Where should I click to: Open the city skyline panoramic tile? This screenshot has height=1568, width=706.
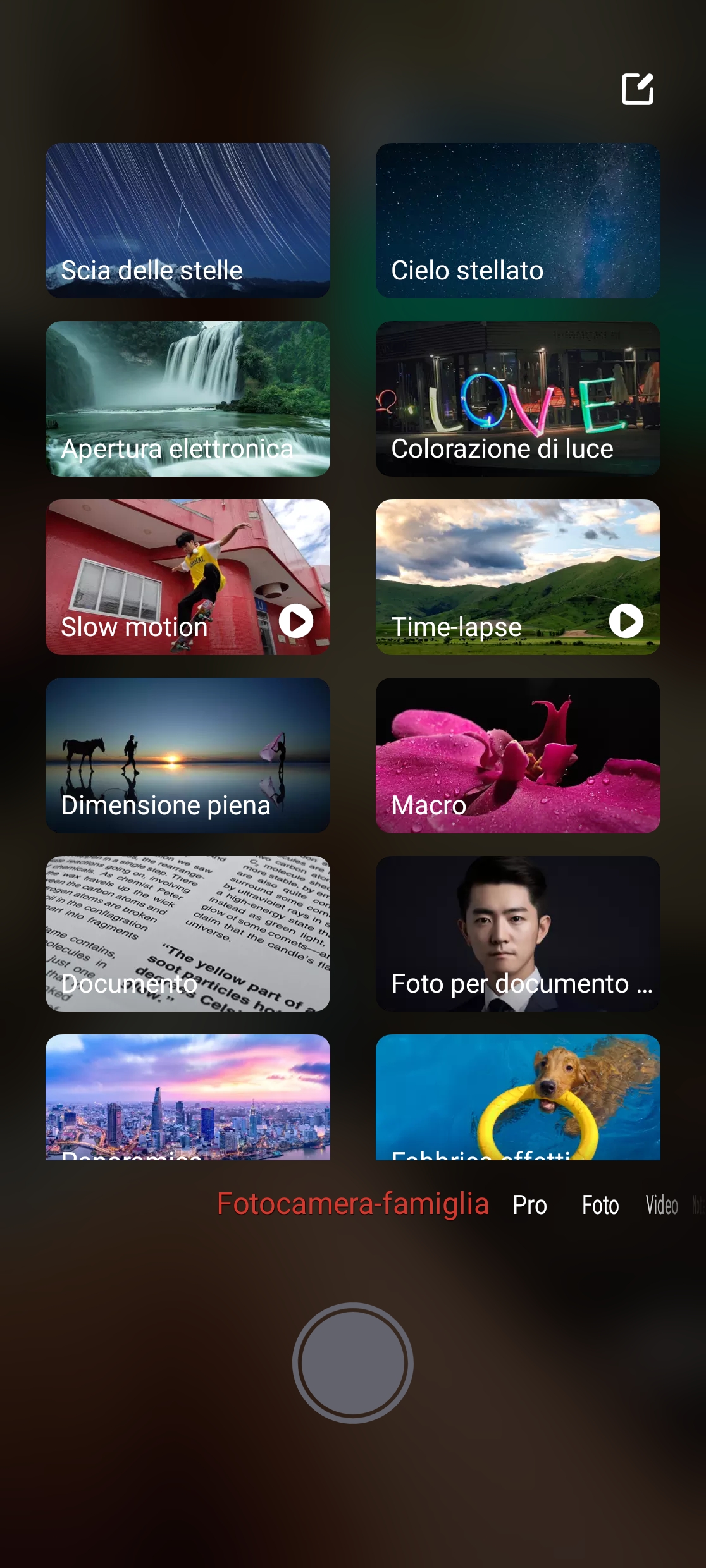(x=188, y=1097)
